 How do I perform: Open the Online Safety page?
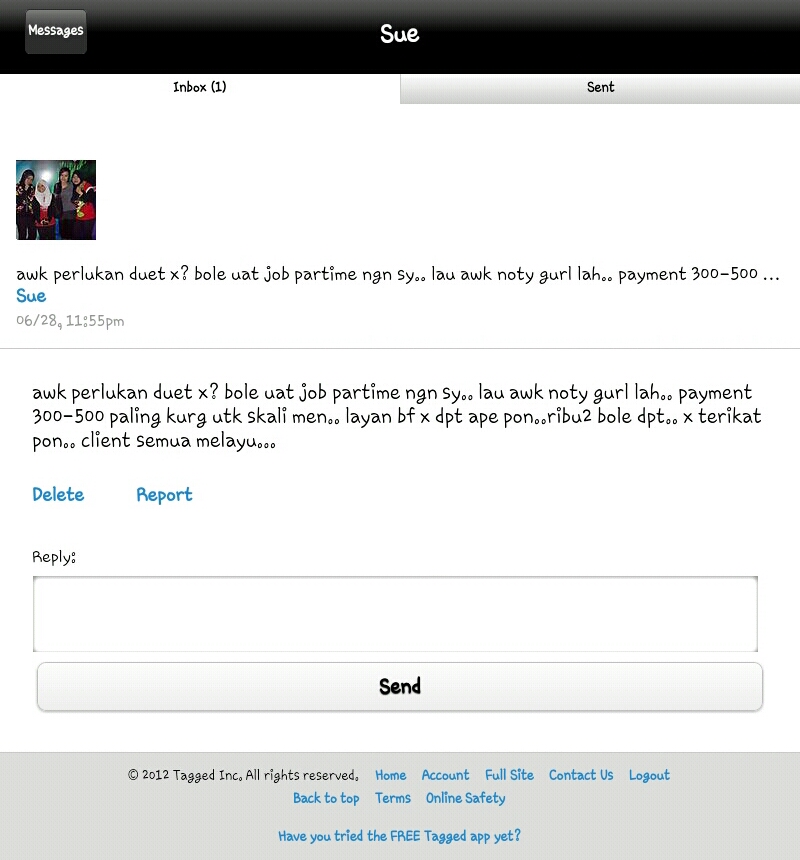[465, 798]
